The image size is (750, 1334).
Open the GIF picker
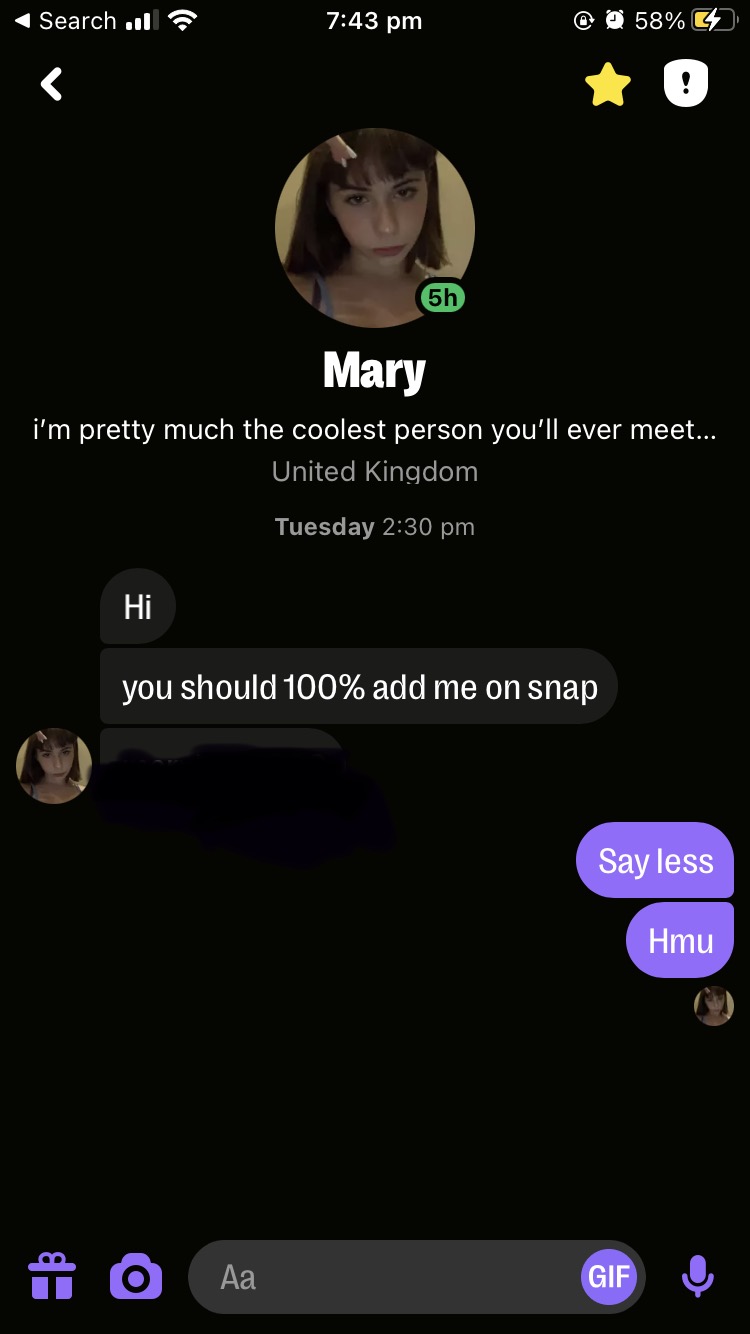(x=609, y=1277)
